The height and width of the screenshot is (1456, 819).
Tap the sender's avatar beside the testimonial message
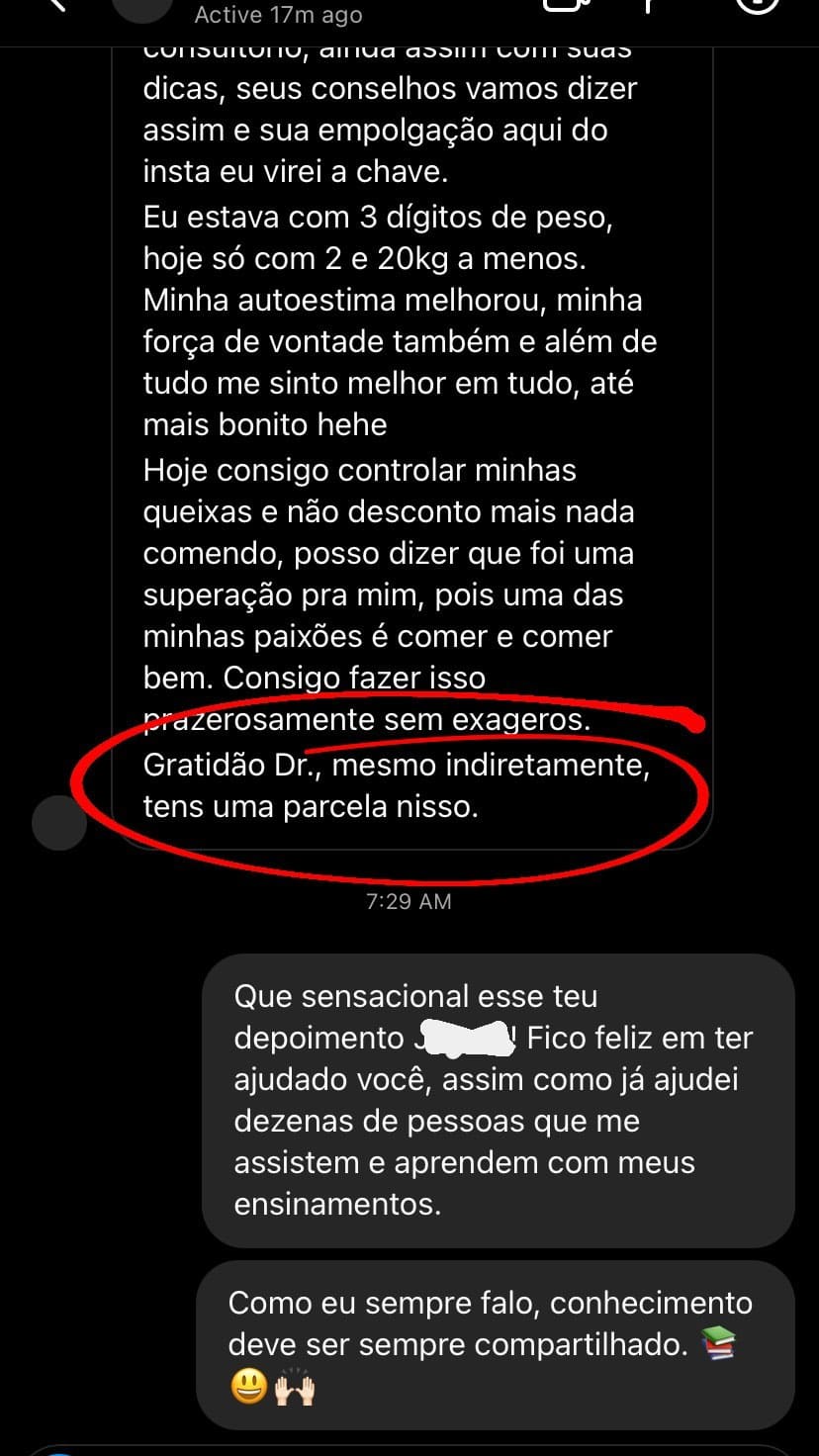click(59, 822)
